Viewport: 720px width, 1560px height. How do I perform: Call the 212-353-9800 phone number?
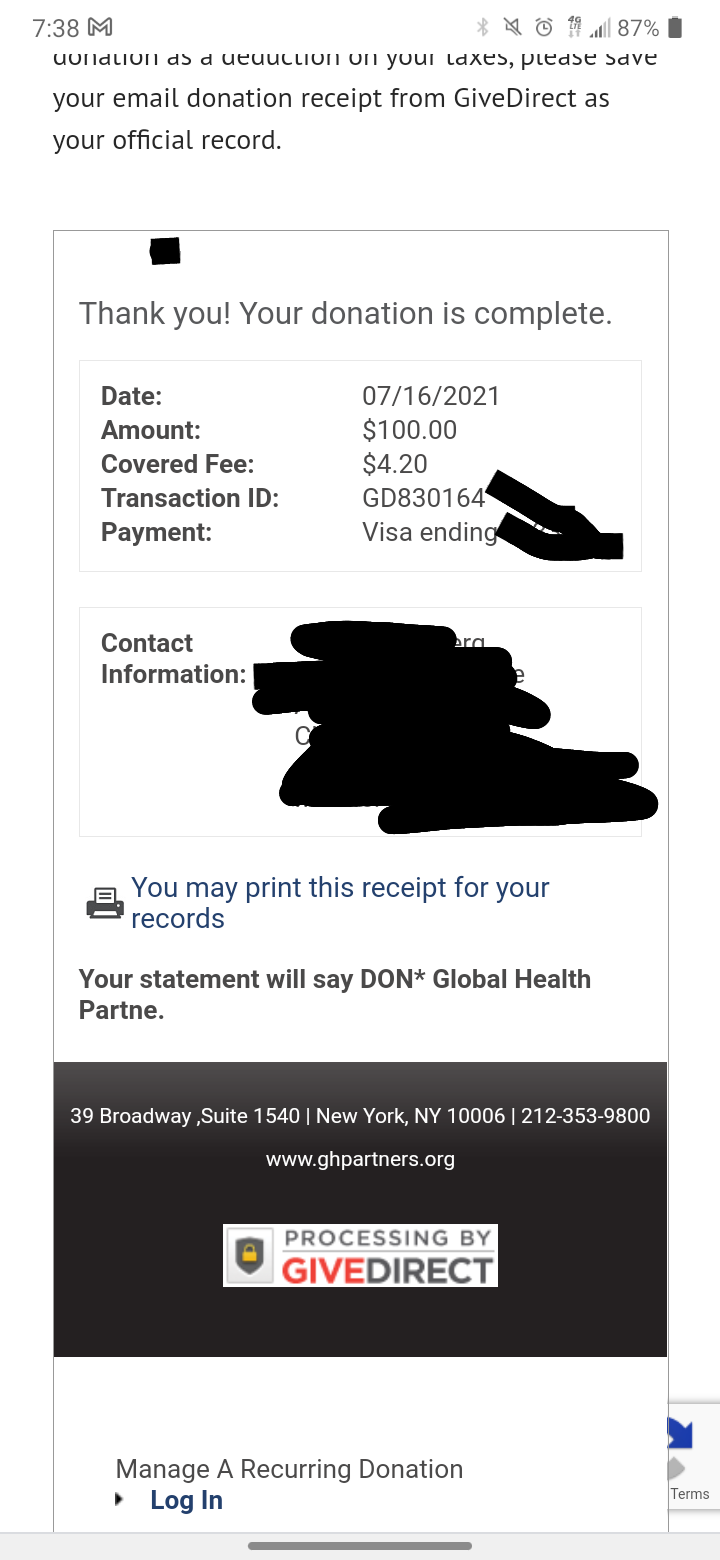(x=585, y=1115)
